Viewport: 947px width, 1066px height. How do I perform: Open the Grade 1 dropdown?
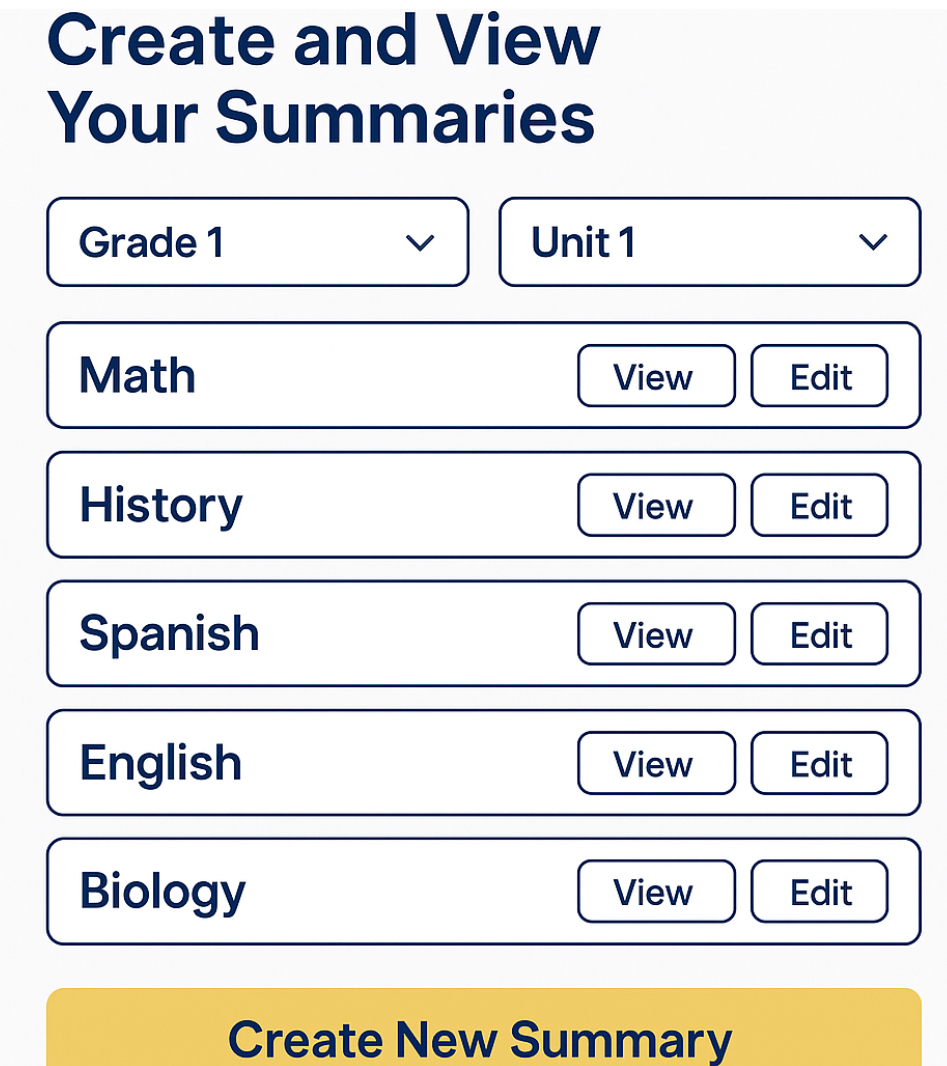[257, 242]
